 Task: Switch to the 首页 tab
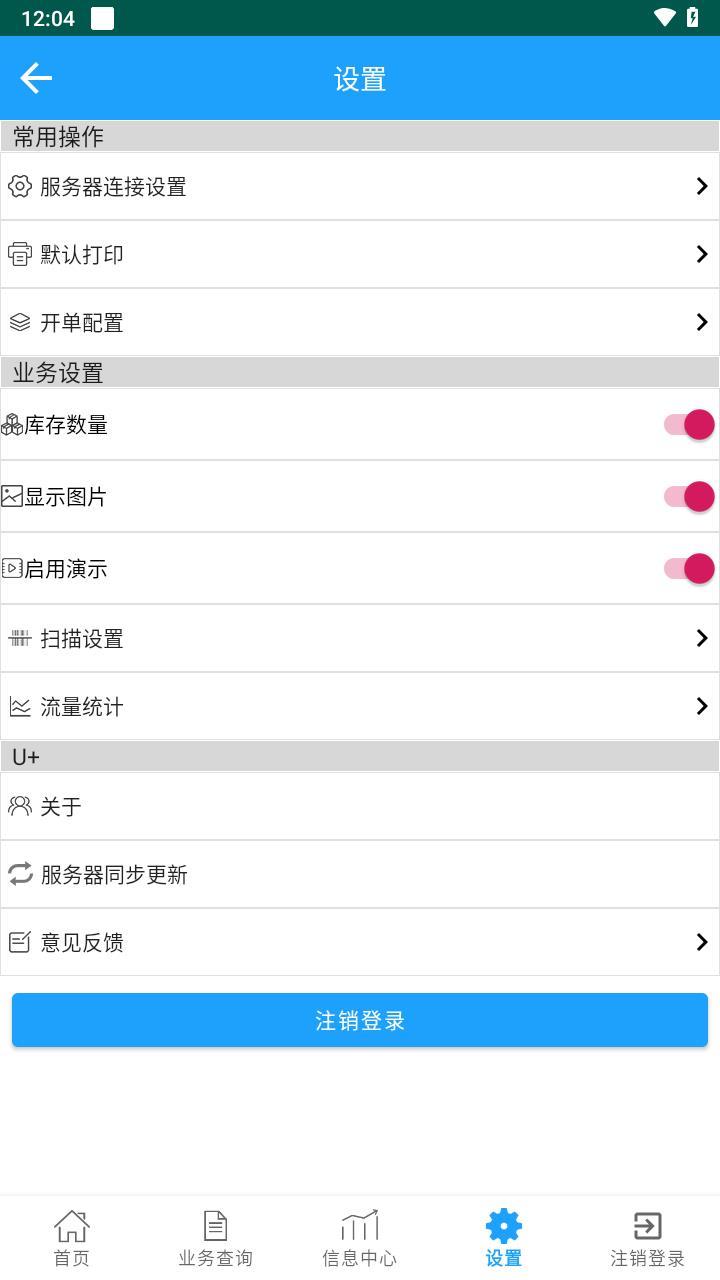pos(72,1238)
